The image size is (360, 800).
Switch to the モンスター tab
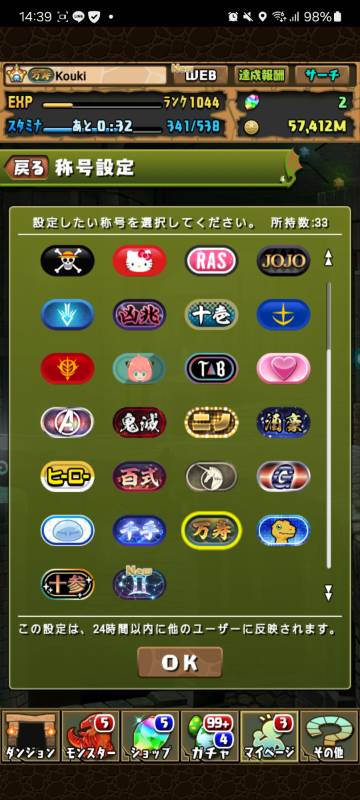90,736
